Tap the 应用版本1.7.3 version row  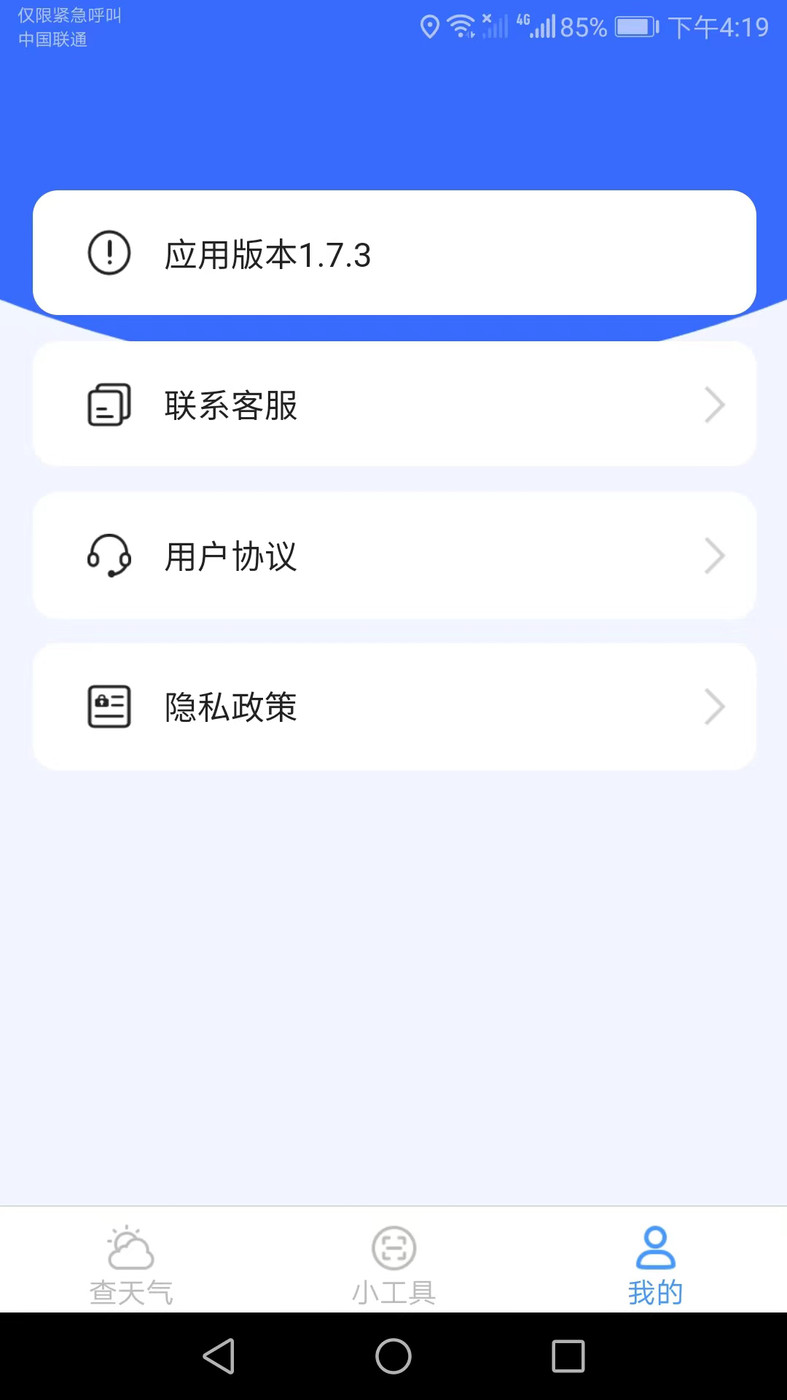tap(393, 253)
